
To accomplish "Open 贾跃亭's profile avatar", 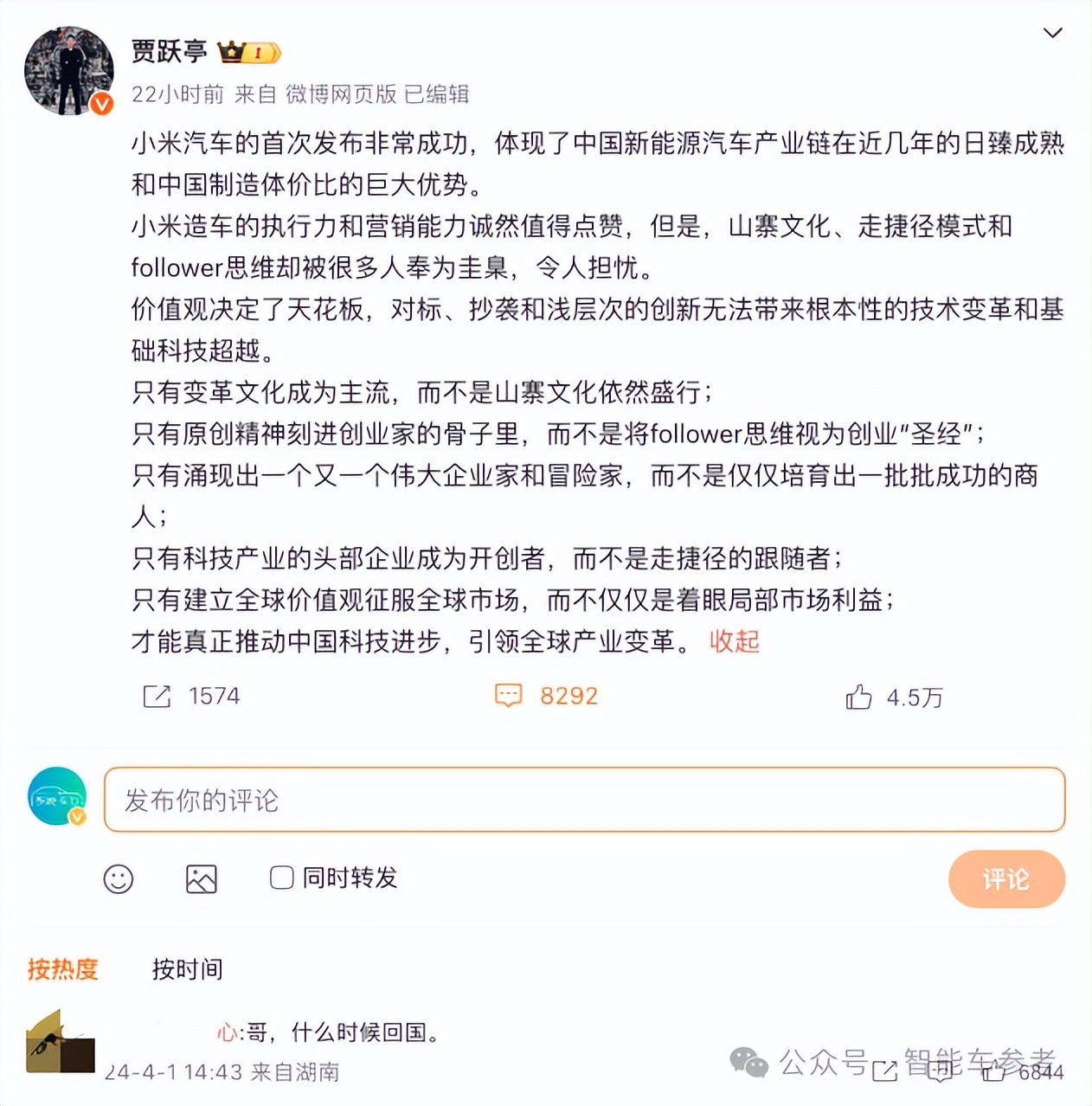I will coord(69,71).
